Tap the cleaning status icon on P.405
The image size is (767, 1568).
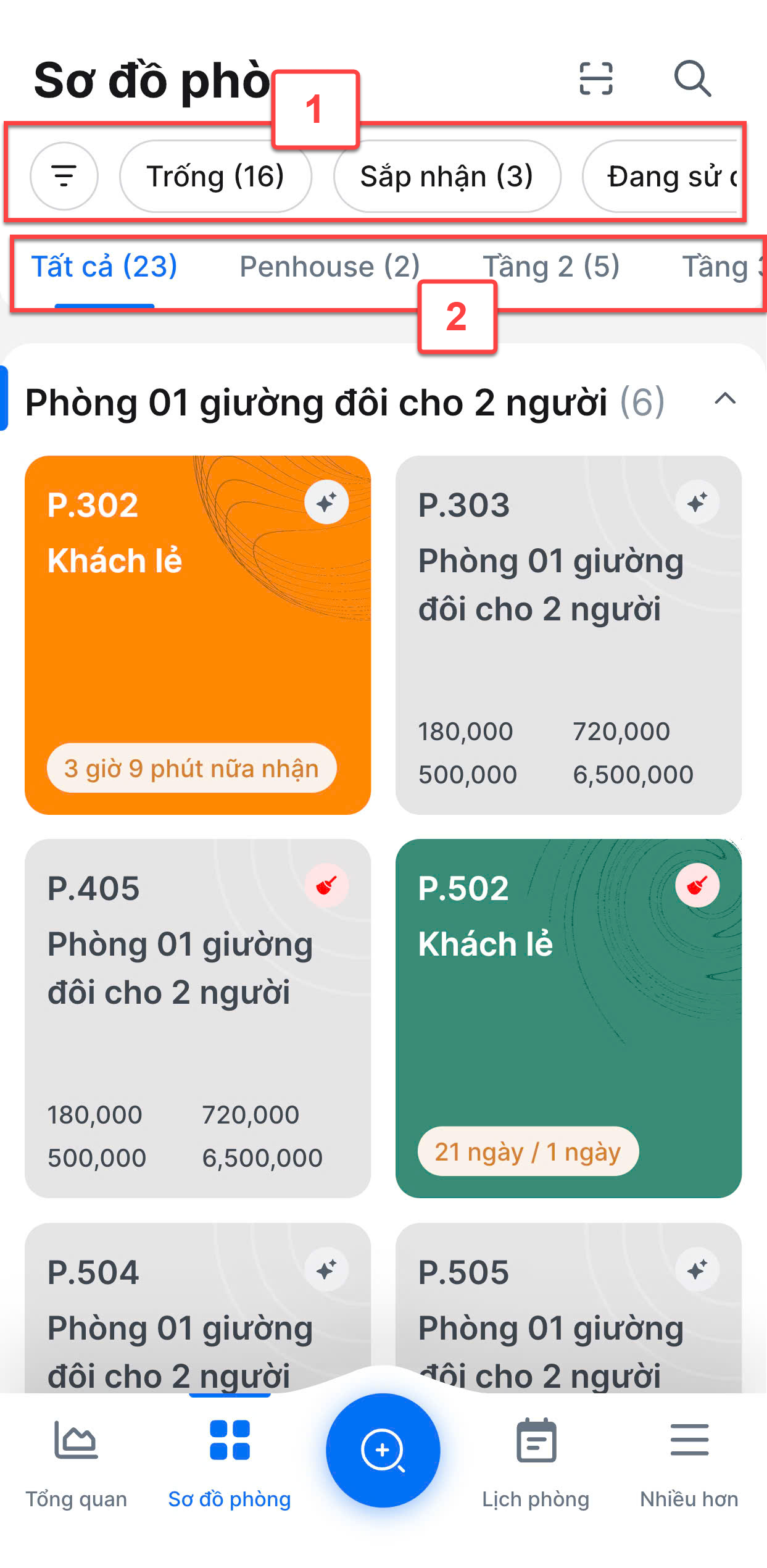(326, 885)
